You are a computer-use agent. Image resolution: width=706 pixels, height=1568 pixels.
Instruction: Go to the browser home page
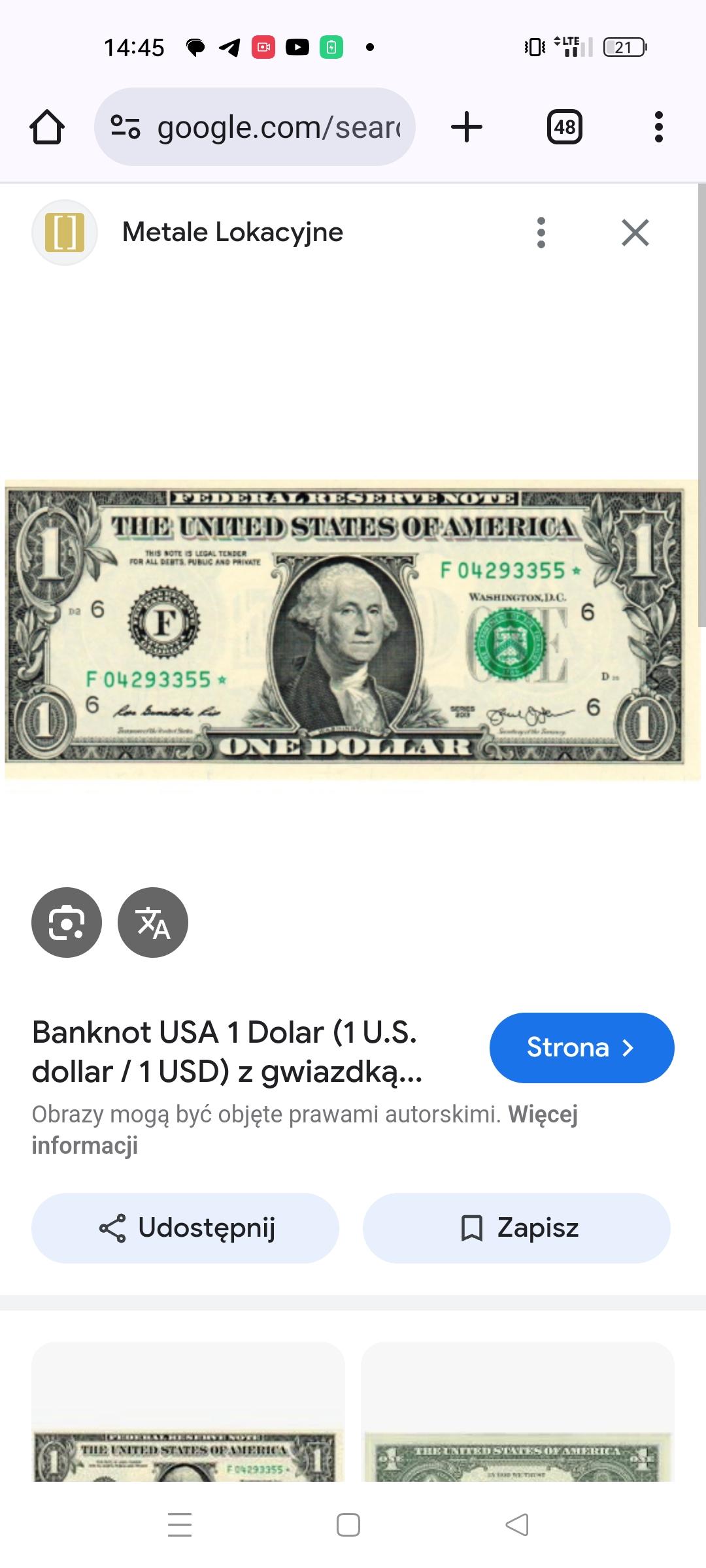[47, 127]
